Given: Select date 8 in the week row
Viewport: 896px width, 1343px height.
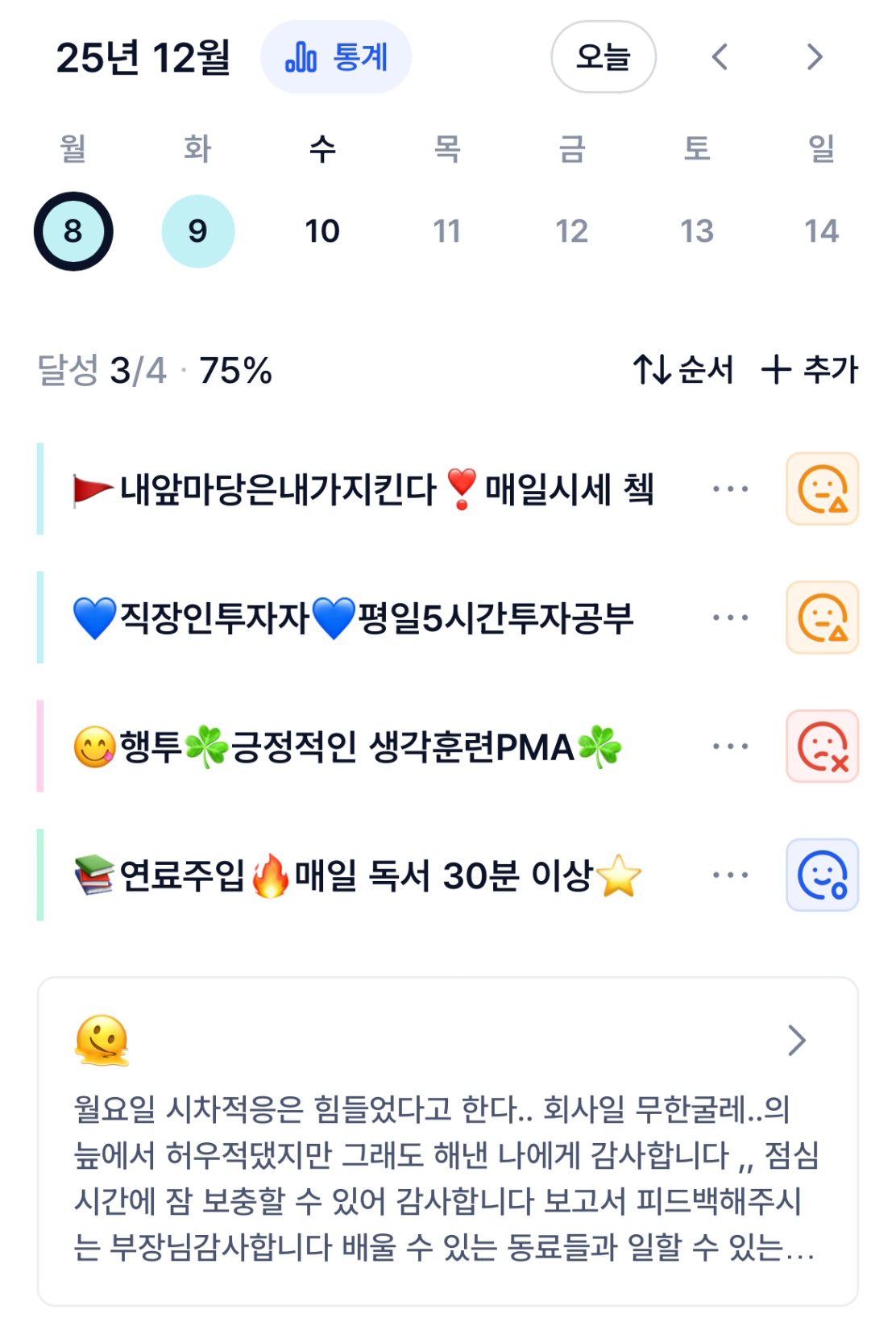Looking at the screenshot, I should point(73,231).
